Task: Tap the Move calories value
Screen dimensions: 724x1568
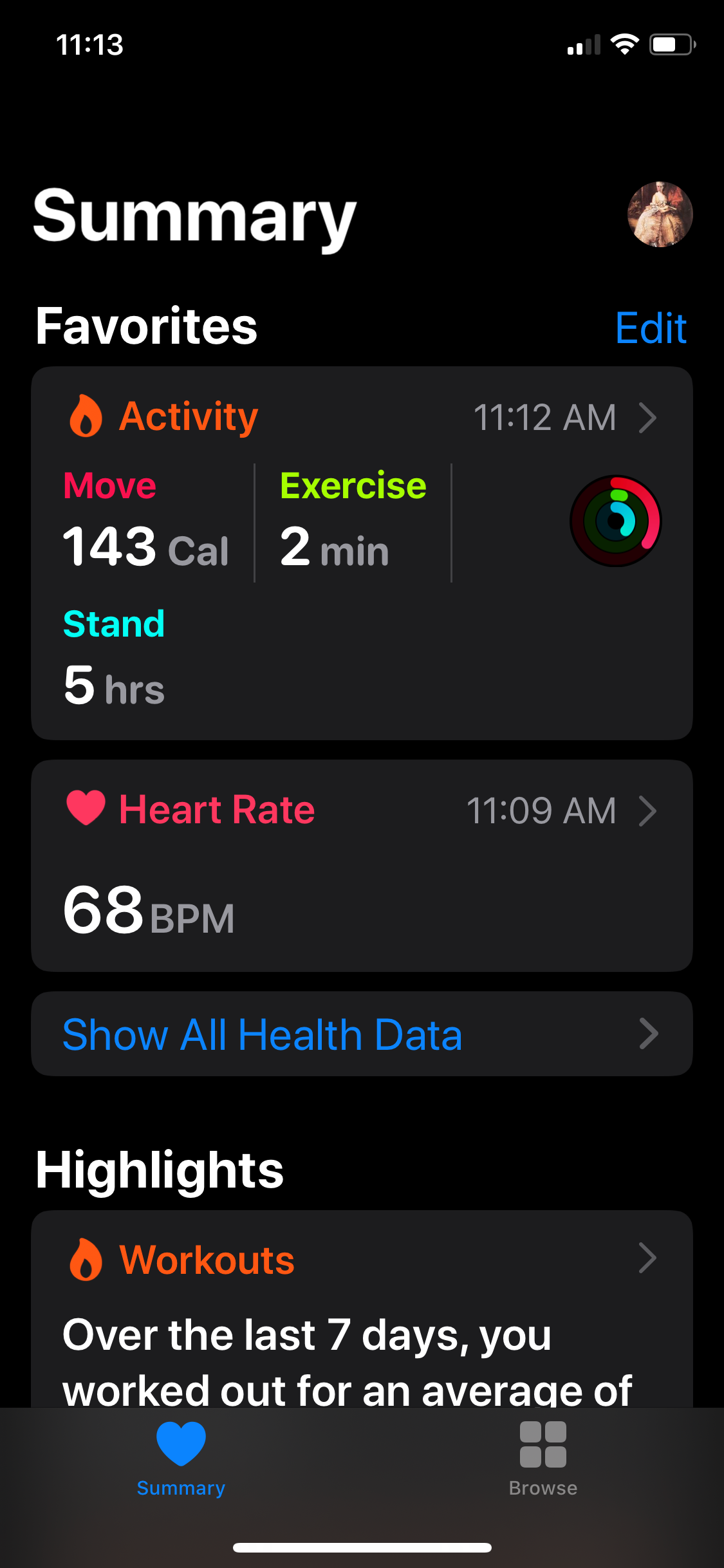Action: [146, 547]
